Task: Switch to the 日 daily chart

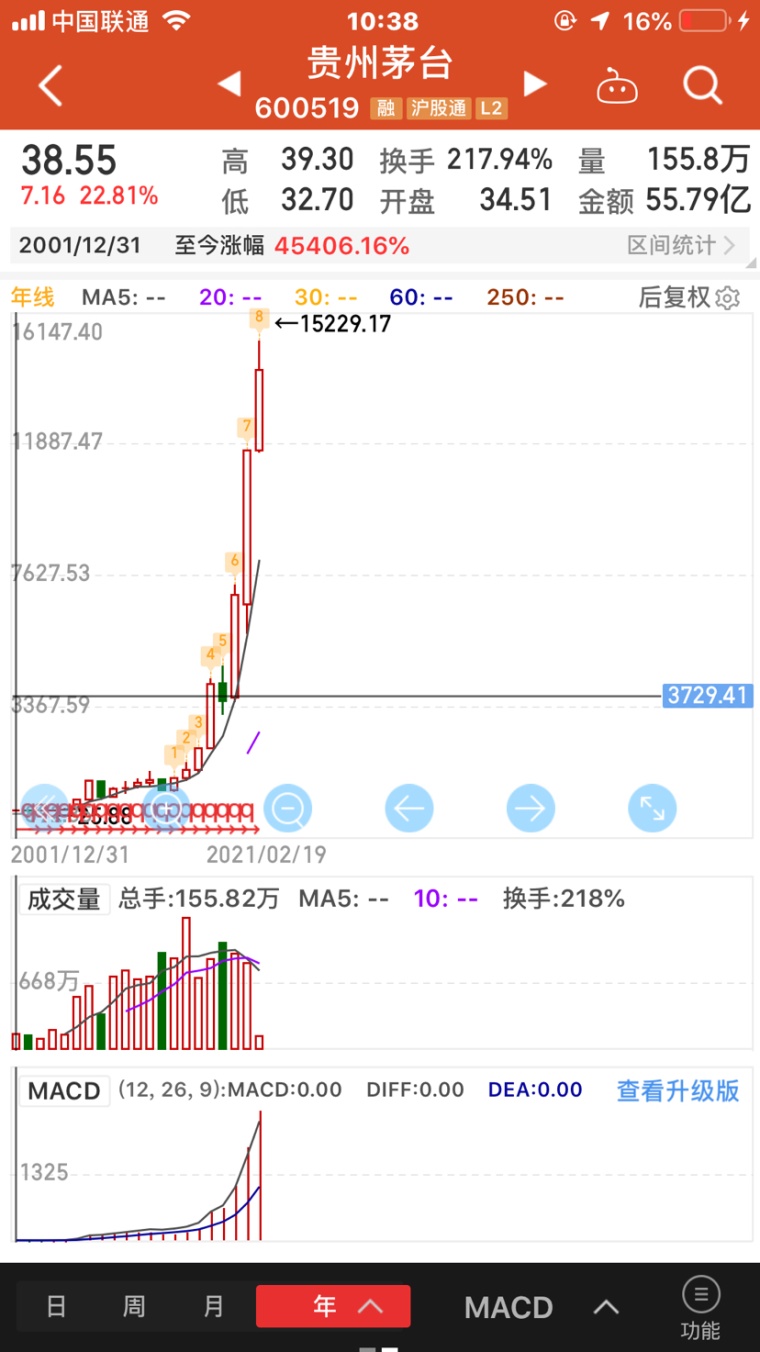Action: [x=56, y=1306]
